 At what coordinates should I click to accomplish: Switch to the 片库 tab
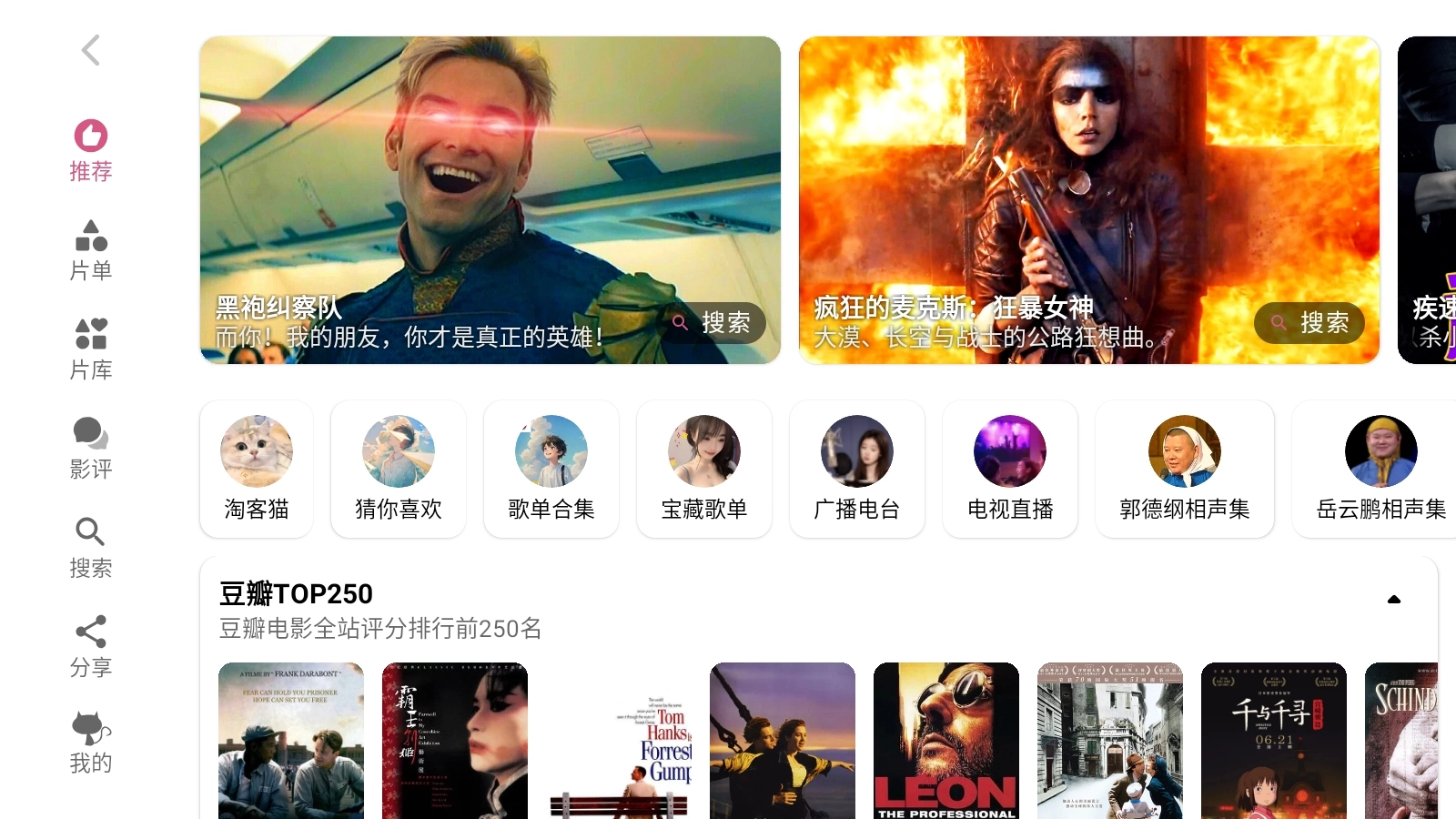(x=90, y=349)
